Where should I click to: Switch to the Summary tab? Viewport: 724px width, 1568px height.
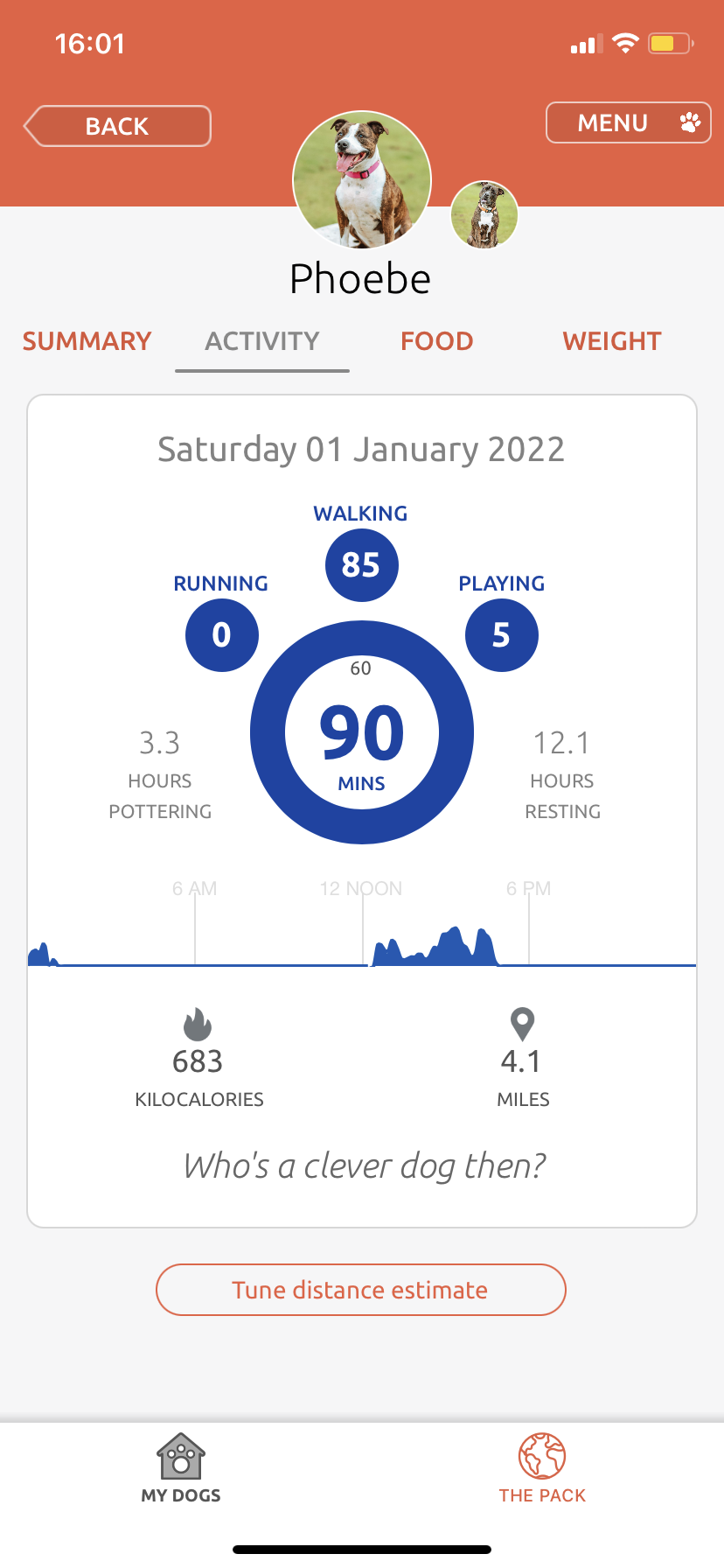[x=87, y=341]
